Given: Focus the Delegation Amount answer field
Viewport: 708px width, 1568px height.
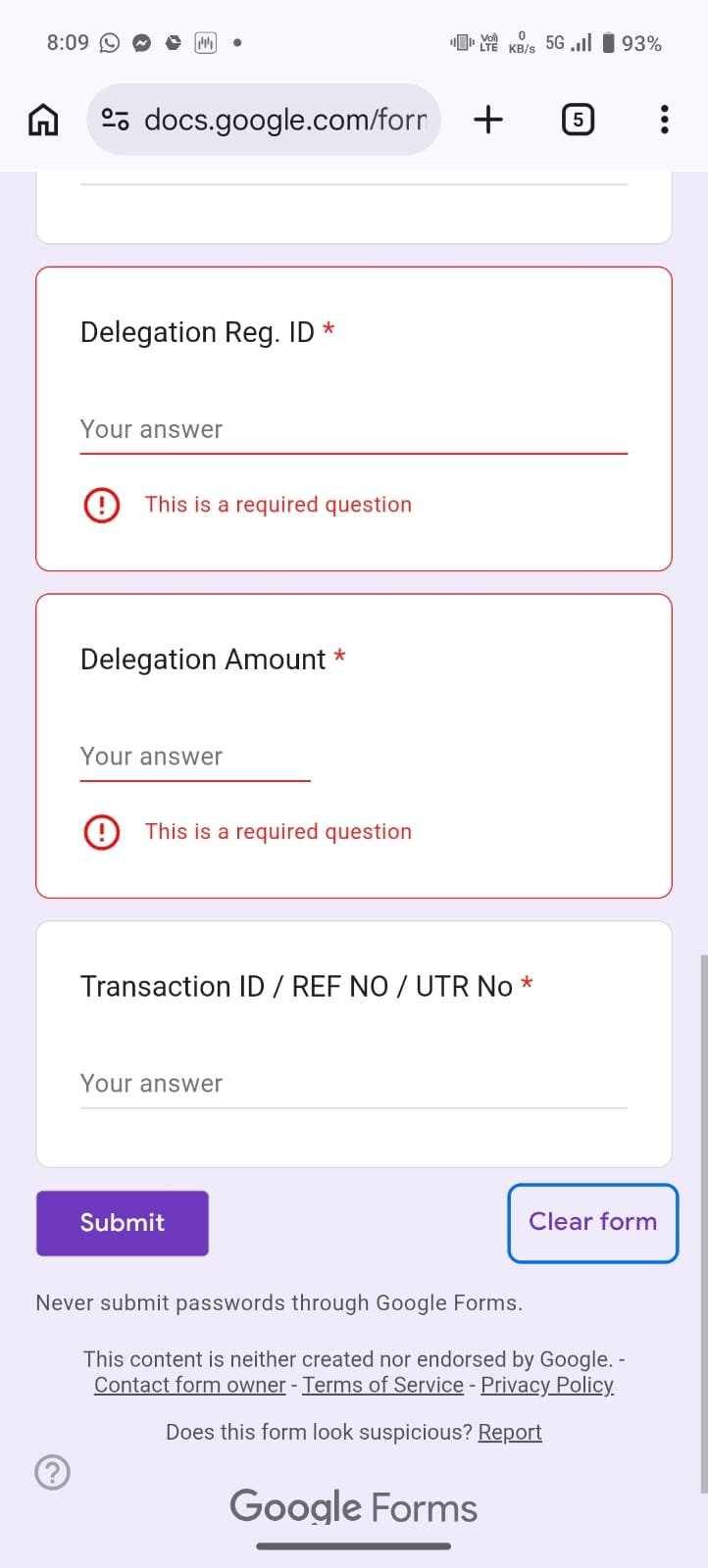Looking at the screenshot, I should pos(195,758).
